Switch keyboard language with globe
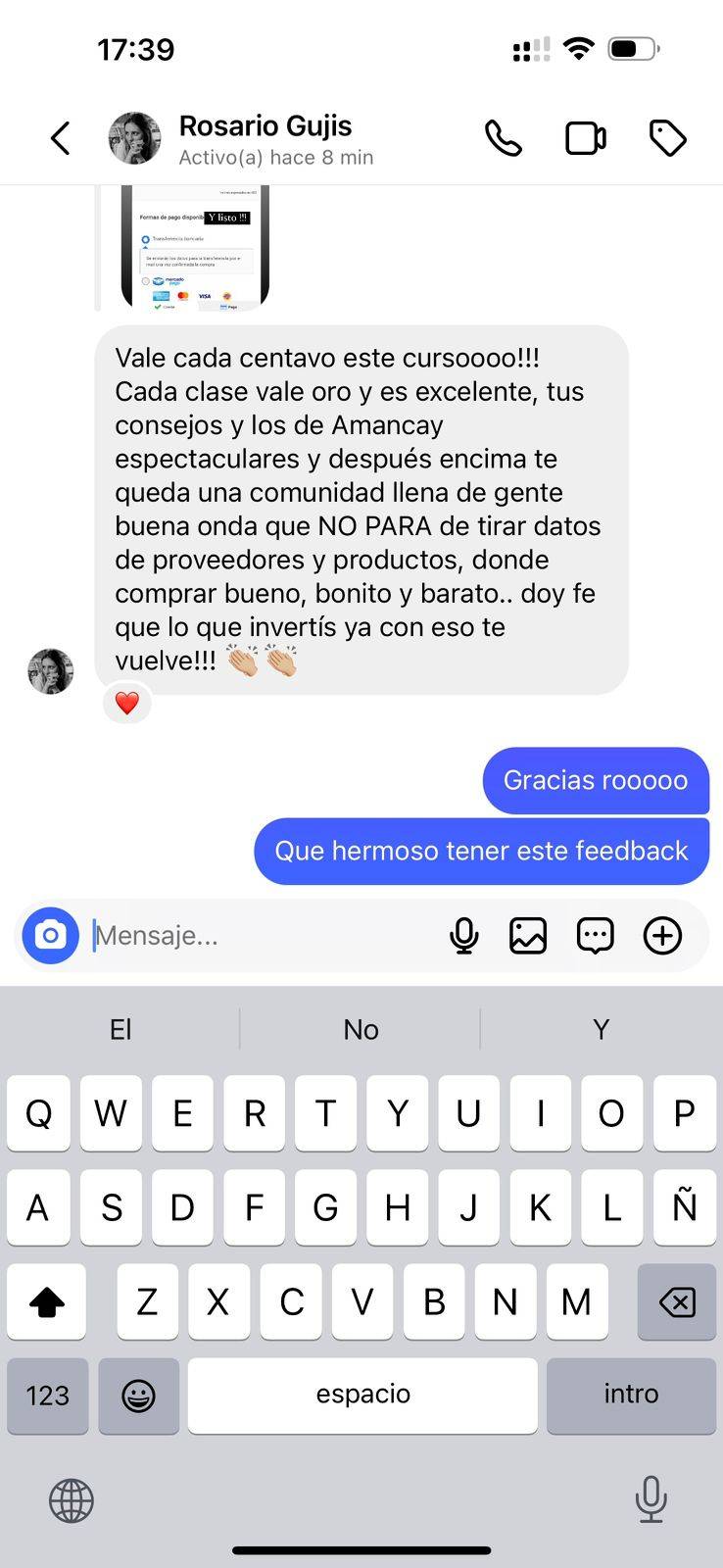This screenshot has width=723, height=1568. [72, 1500]
